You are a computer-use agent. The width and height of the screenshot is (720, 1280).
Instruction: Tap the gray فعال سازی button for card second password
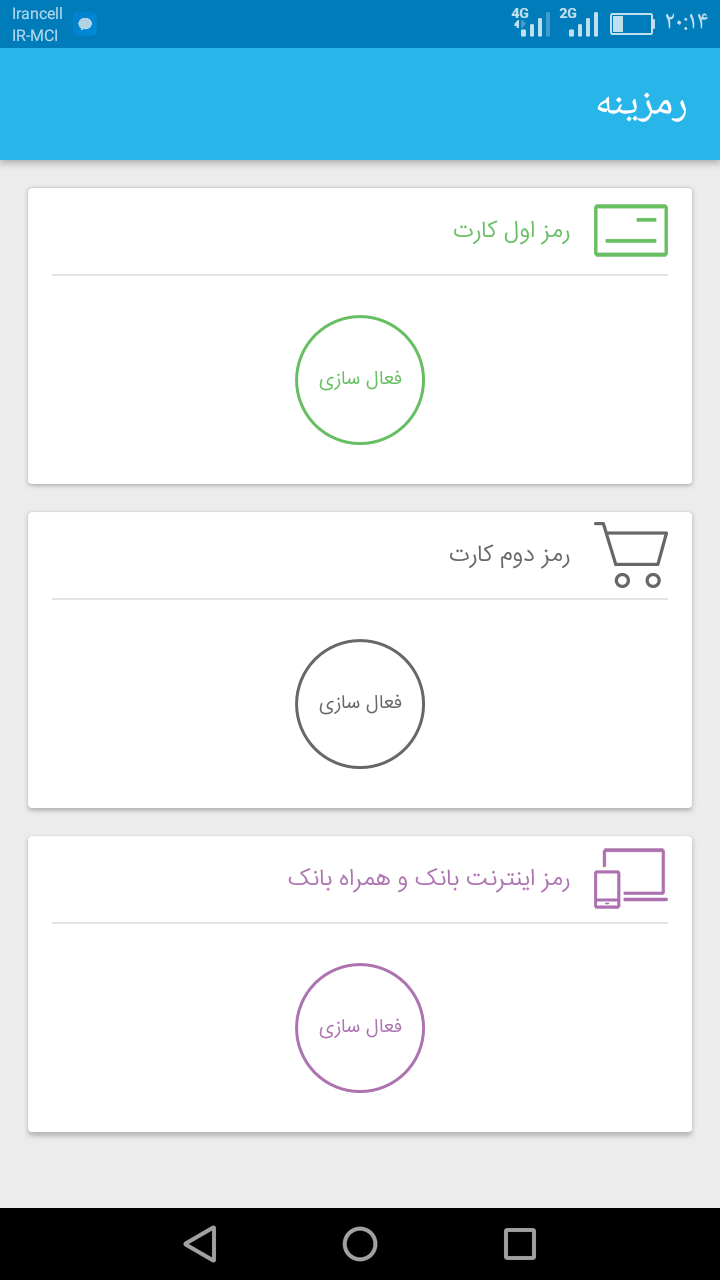click(360, 704)
